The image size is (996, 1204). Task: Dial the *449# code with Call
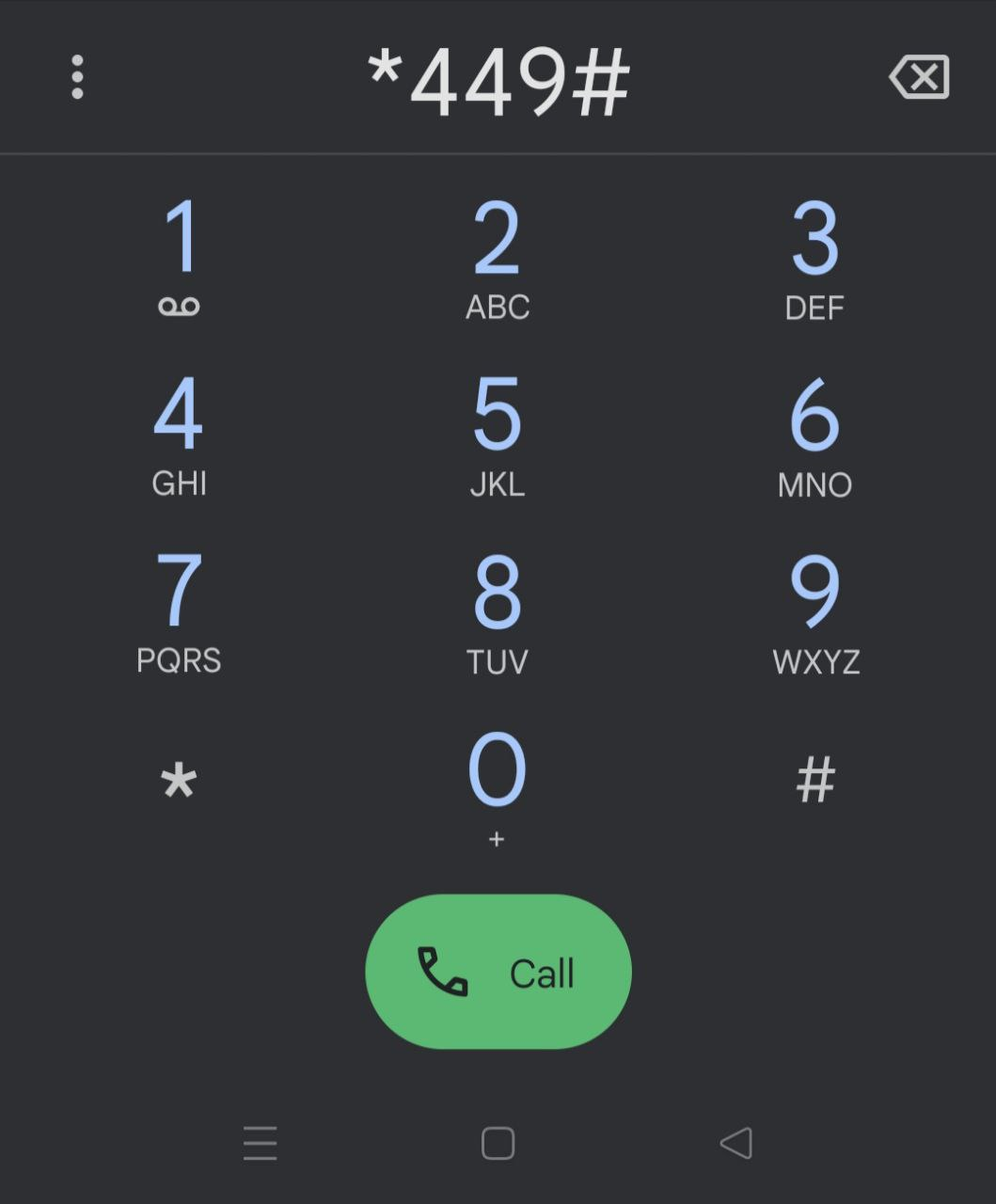click(498, 971)
